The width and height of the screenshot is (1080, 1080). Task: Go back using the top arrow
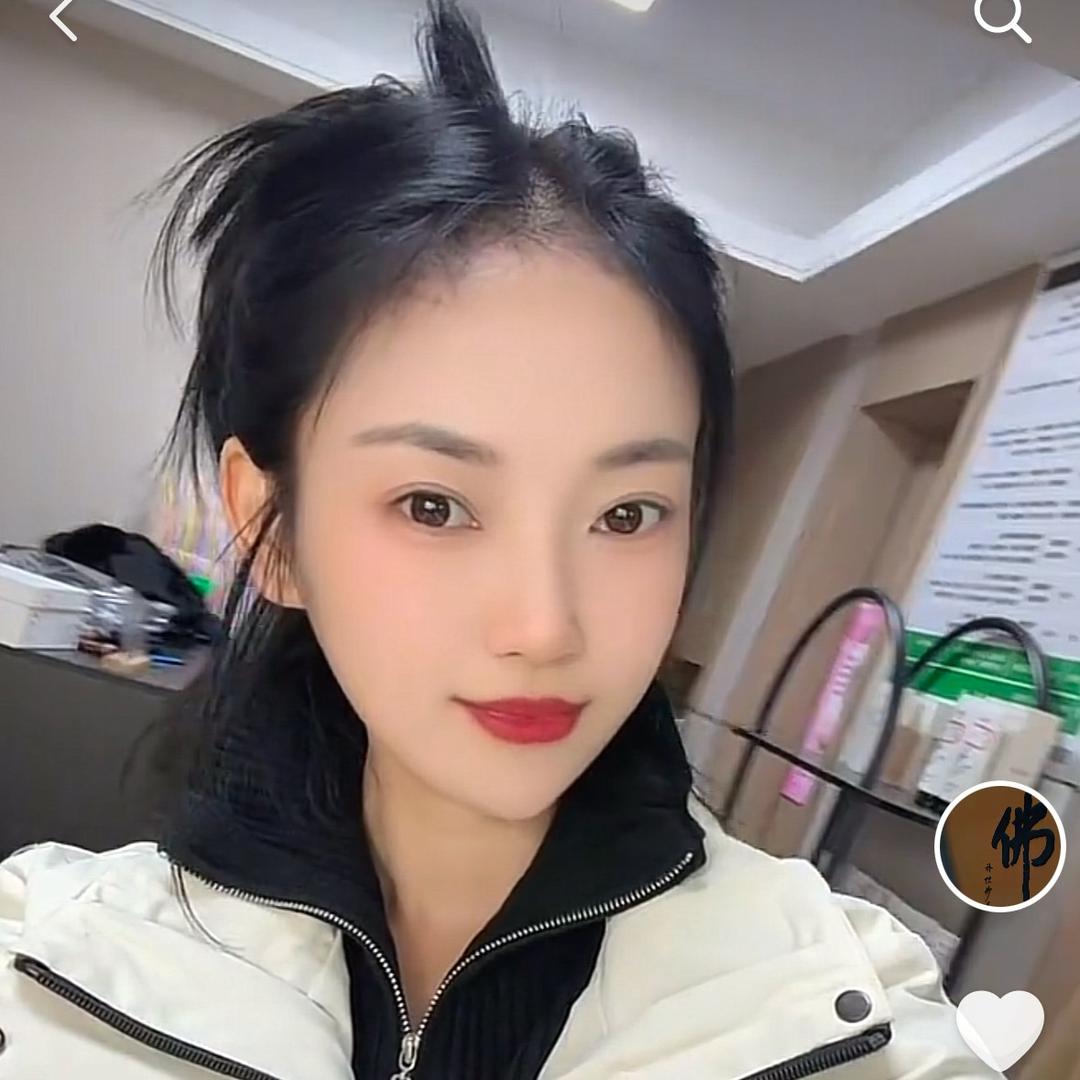[63, 18]
